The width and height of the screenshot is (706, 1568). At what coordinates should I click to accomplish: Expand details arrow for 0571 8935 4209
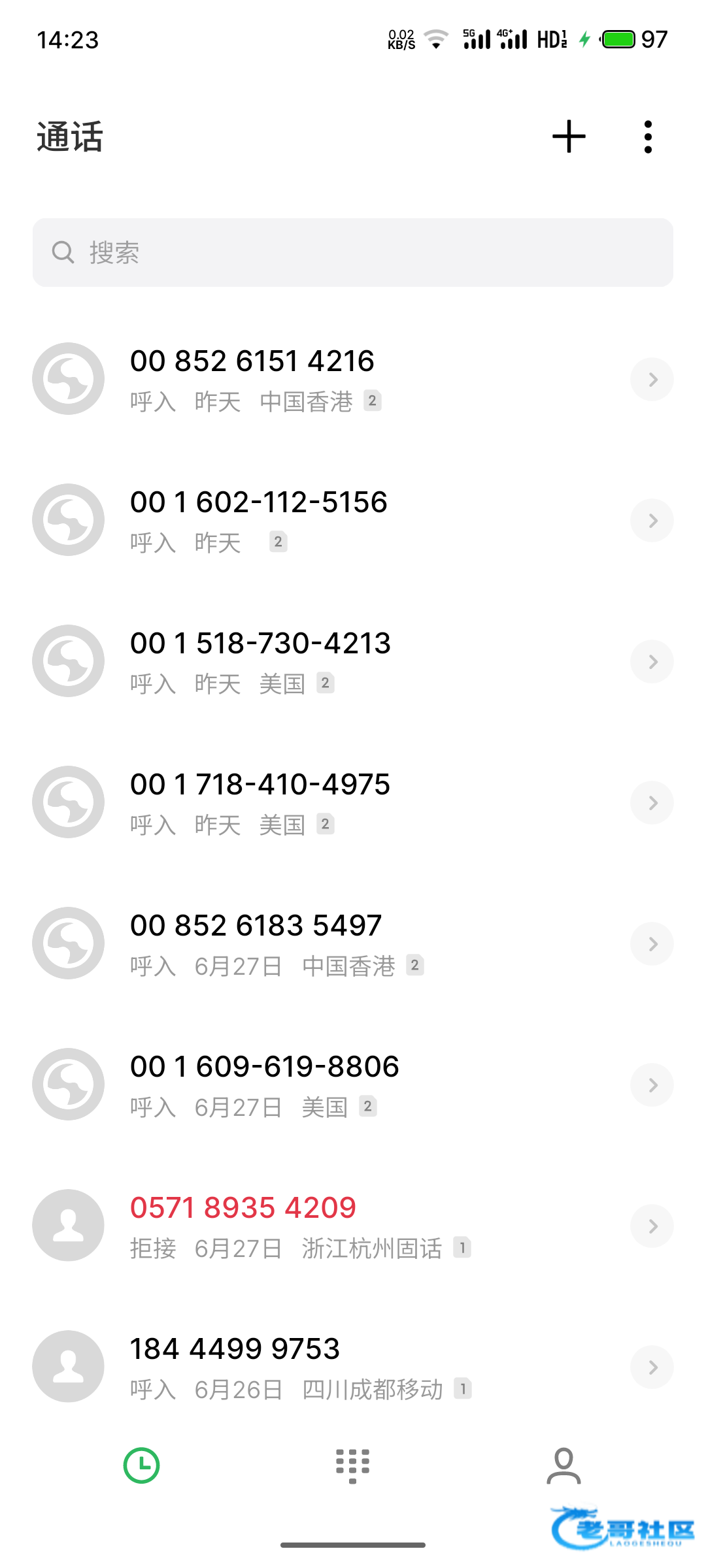652,1226
